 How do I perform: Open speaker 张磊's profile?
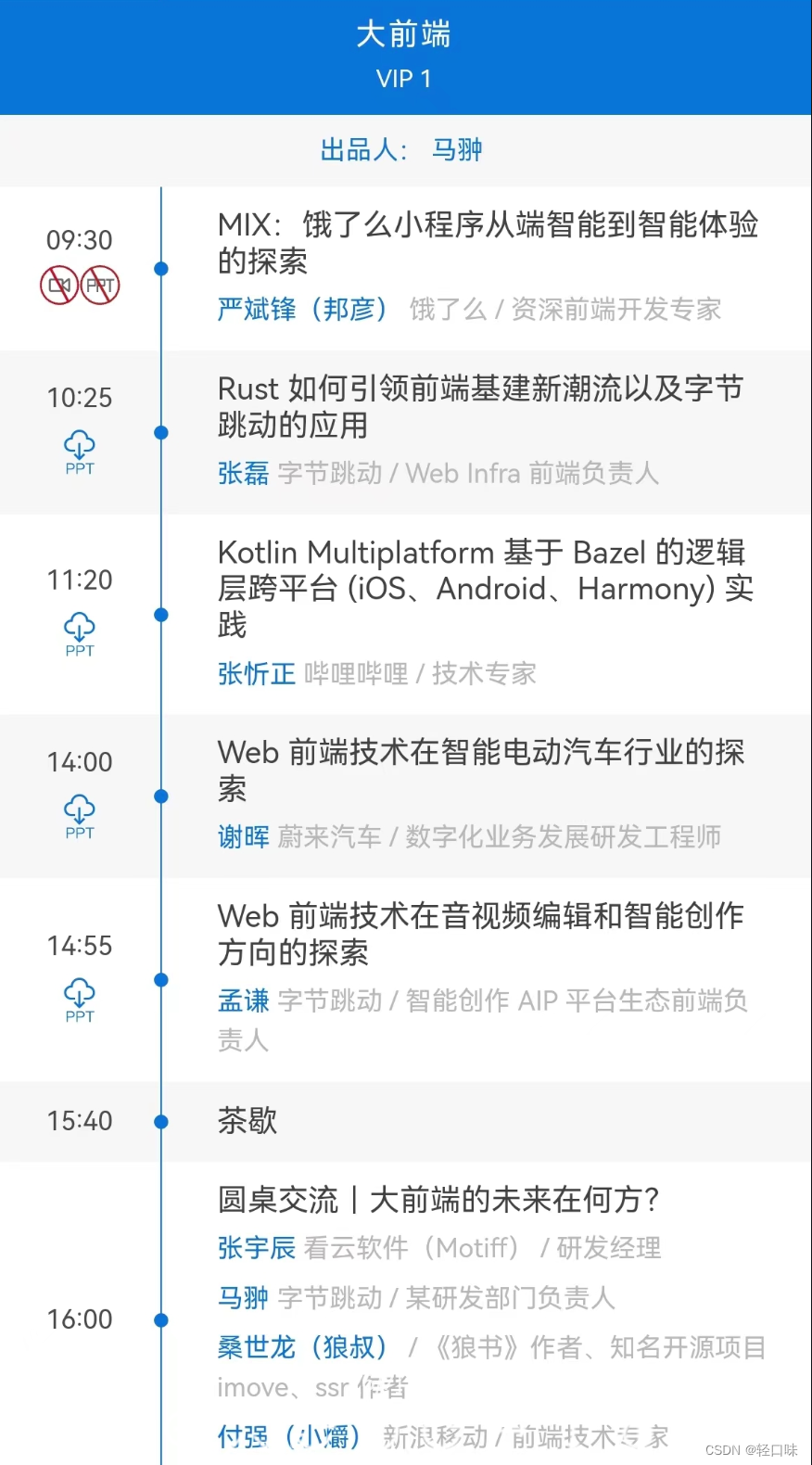(243, 473)
